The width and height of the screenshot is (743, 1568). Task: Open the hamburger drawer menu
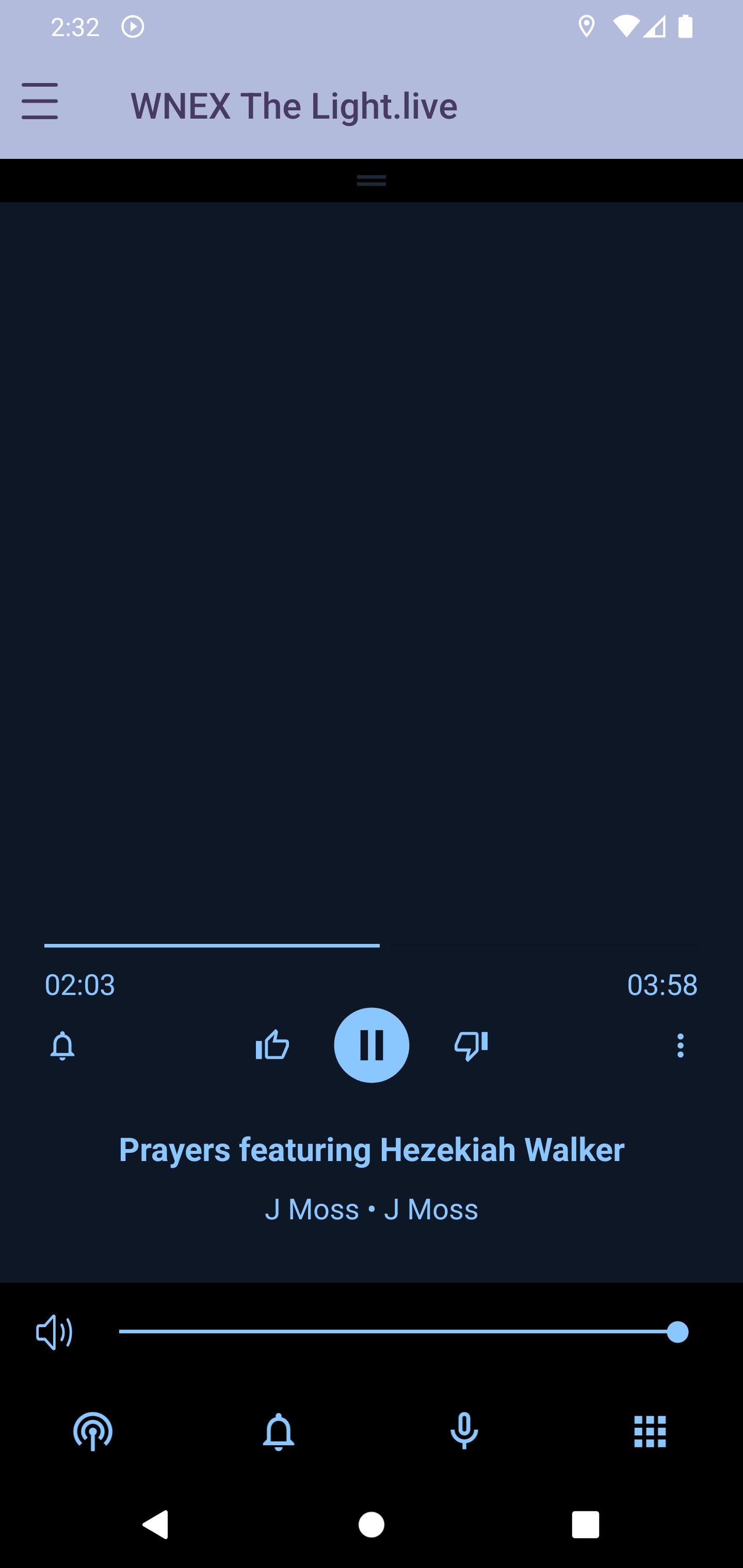point(40,102)
